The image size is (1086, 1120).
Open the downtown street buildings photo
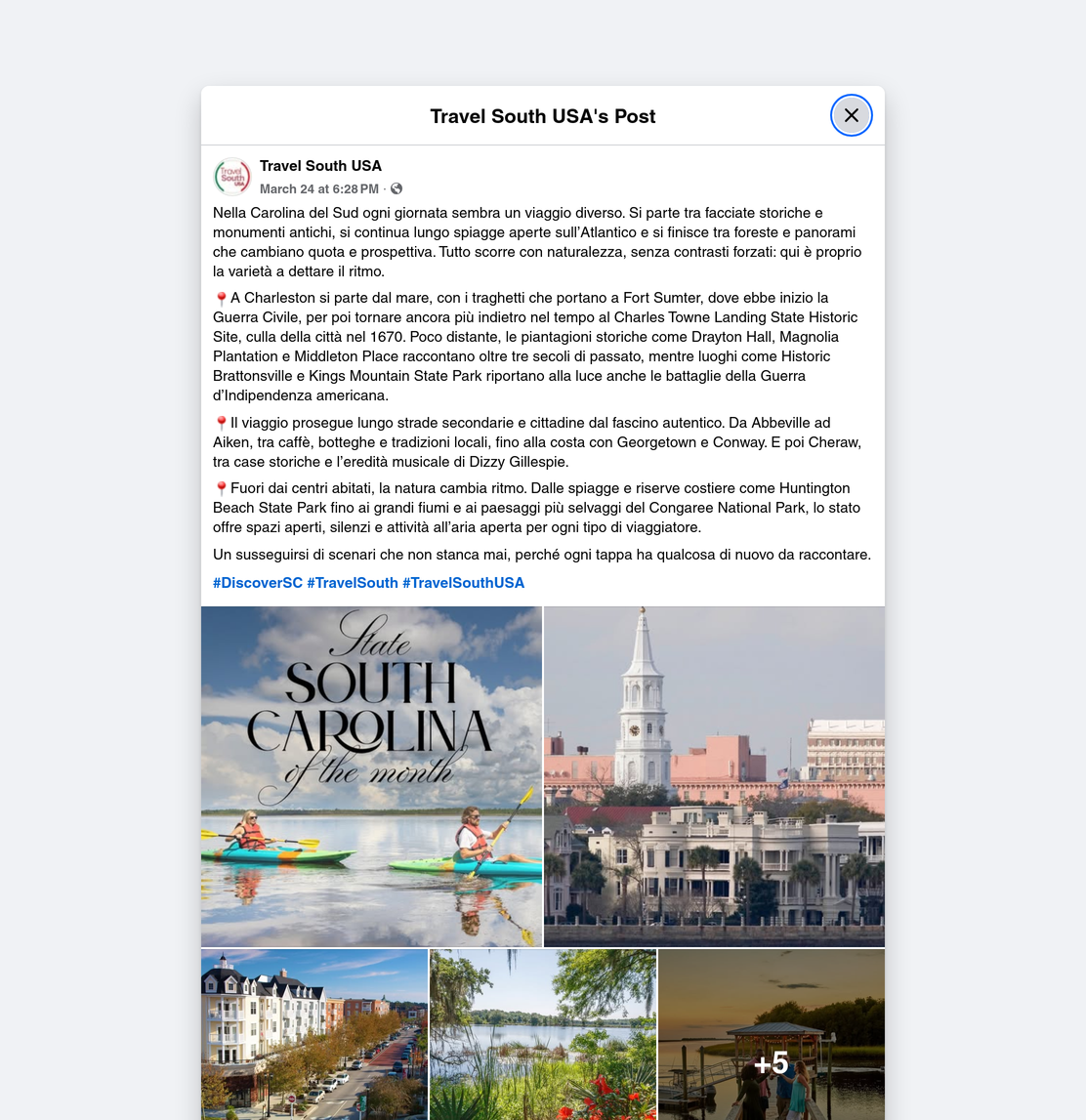tap(314, 1034)
